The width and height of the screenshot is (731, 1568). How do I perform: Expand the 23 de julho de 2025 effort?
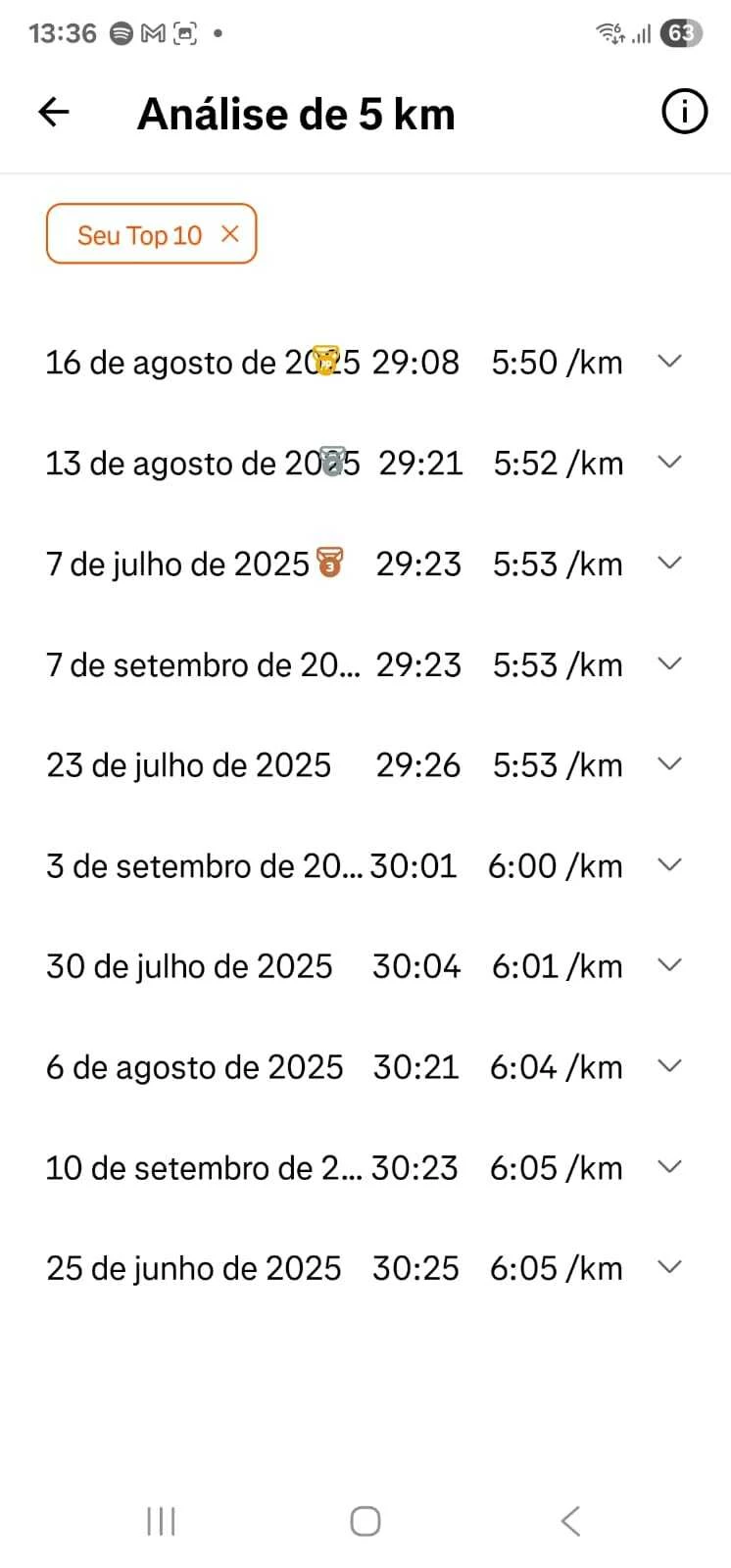(x=669, y=763)
